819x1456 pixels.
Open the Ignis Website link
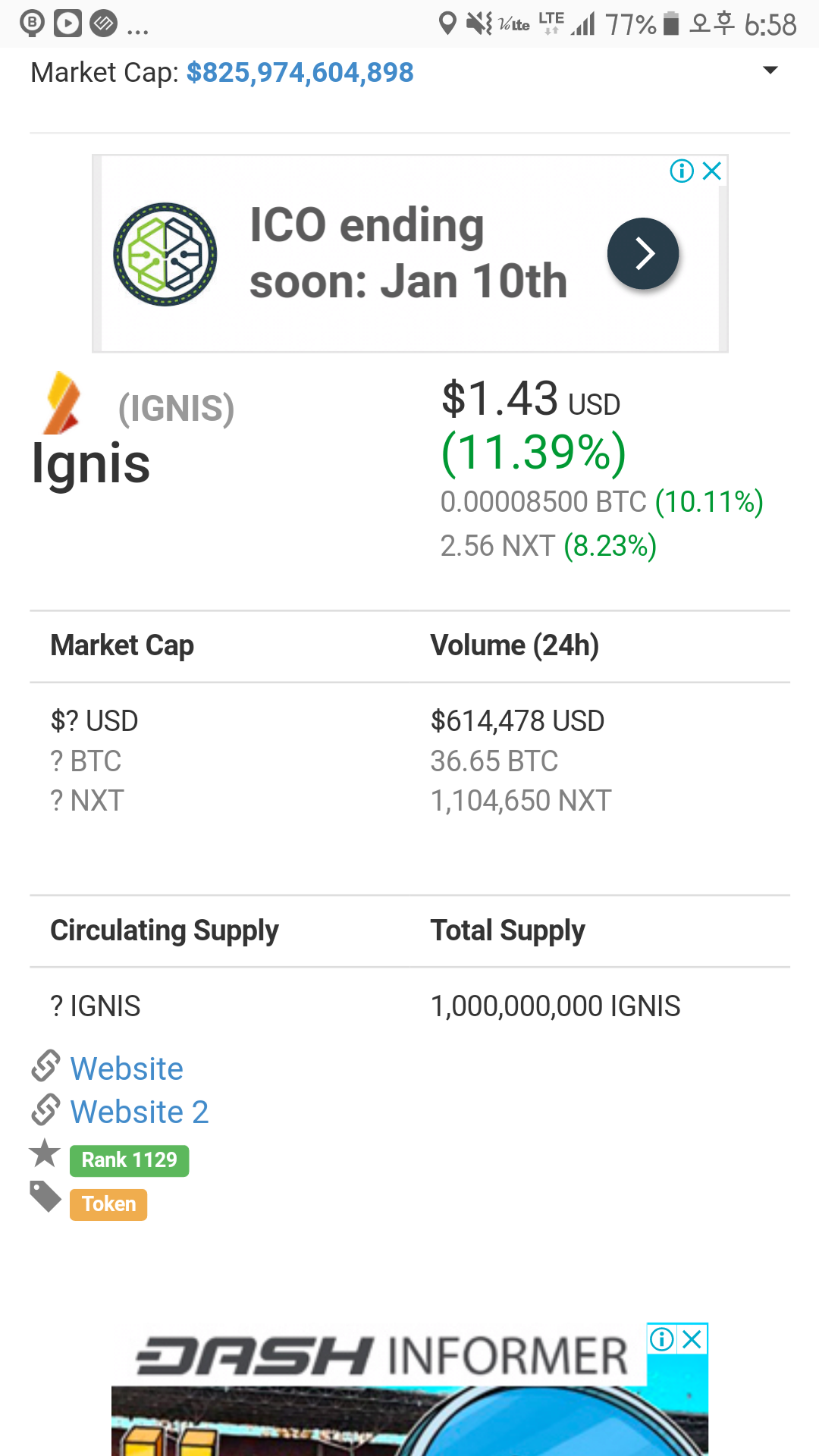pyautogui.click(x=126, y=1068)
